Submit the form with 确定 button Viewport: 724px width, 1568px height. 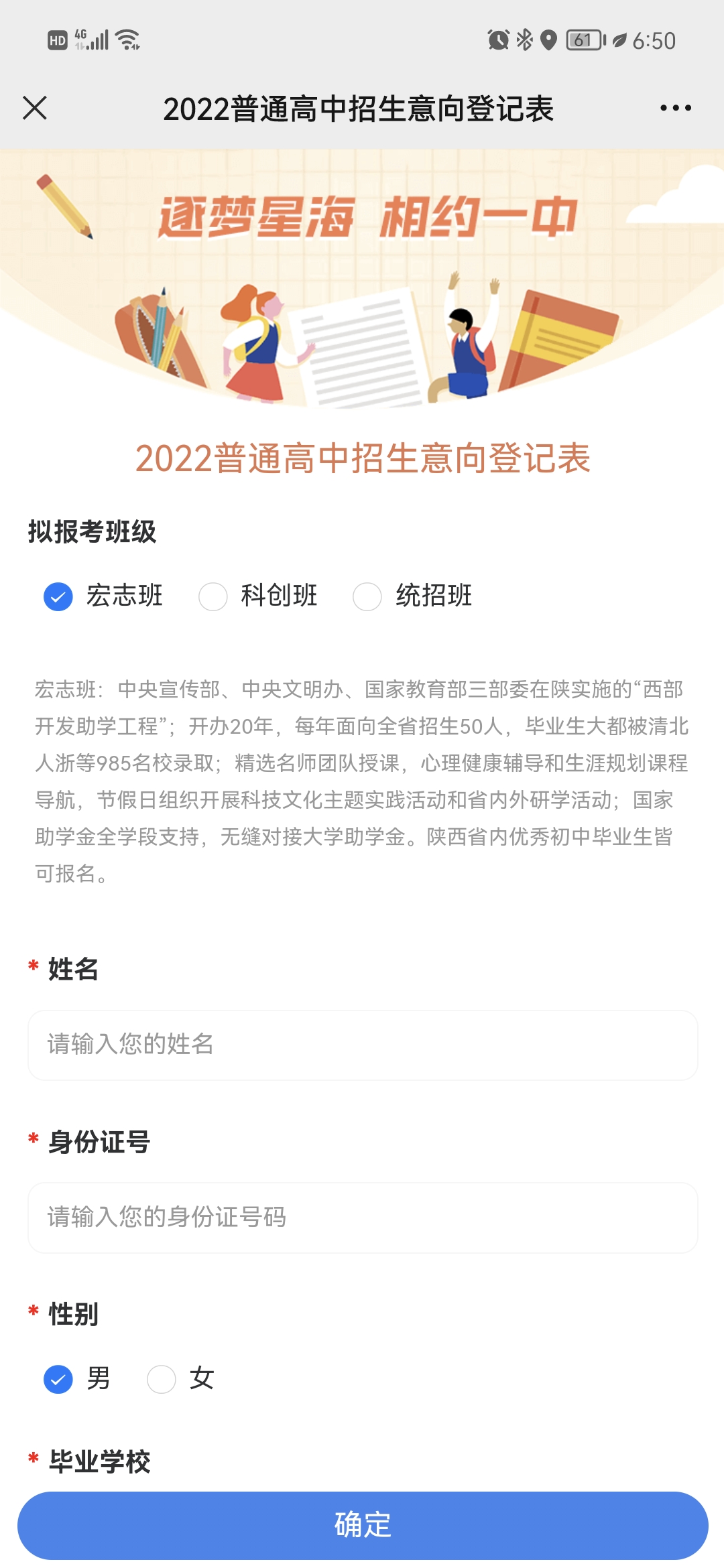click(362, 1525)
